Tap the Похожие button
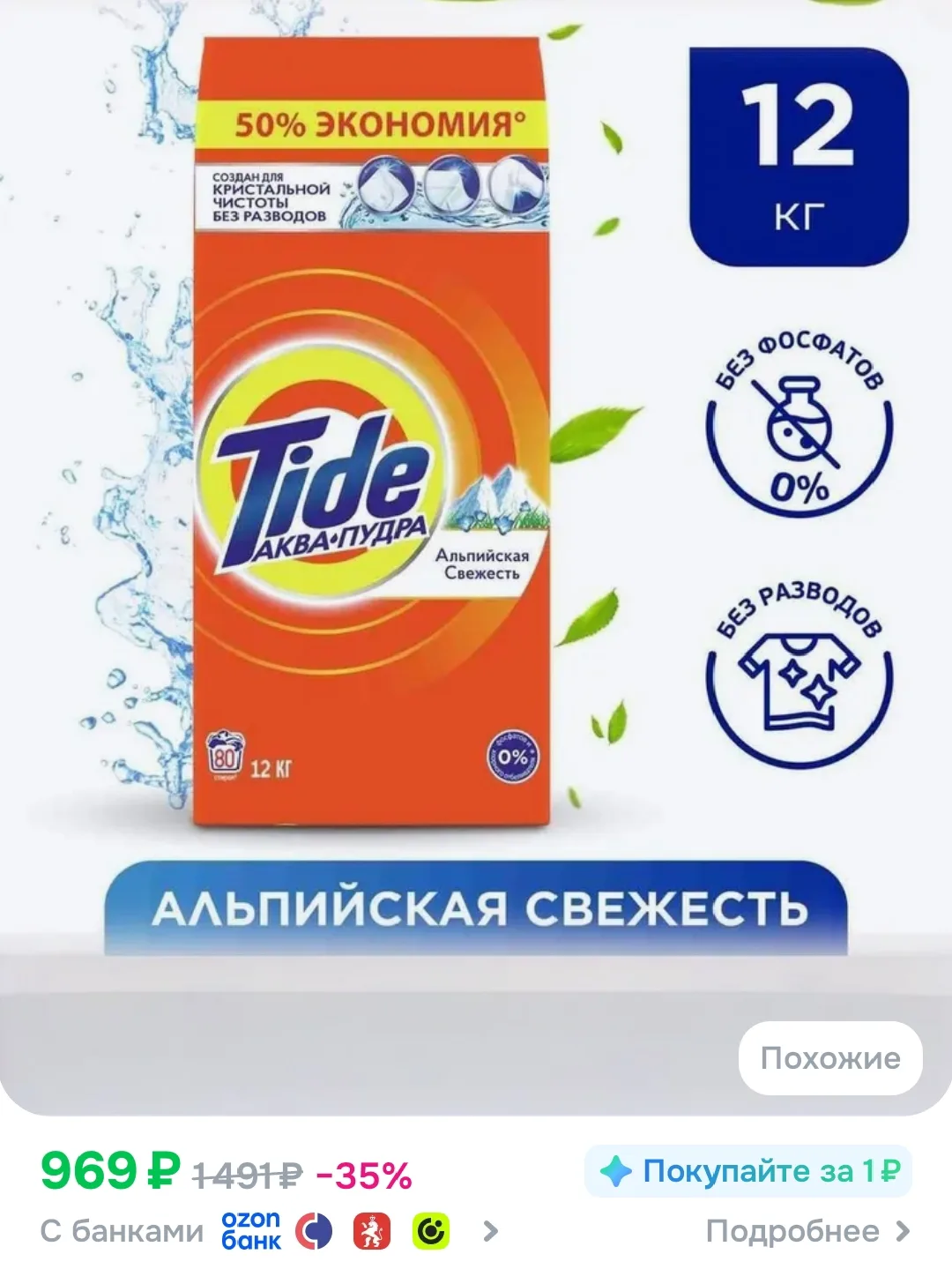Viewport: 952px width, 1269px height. (829, 1058)
